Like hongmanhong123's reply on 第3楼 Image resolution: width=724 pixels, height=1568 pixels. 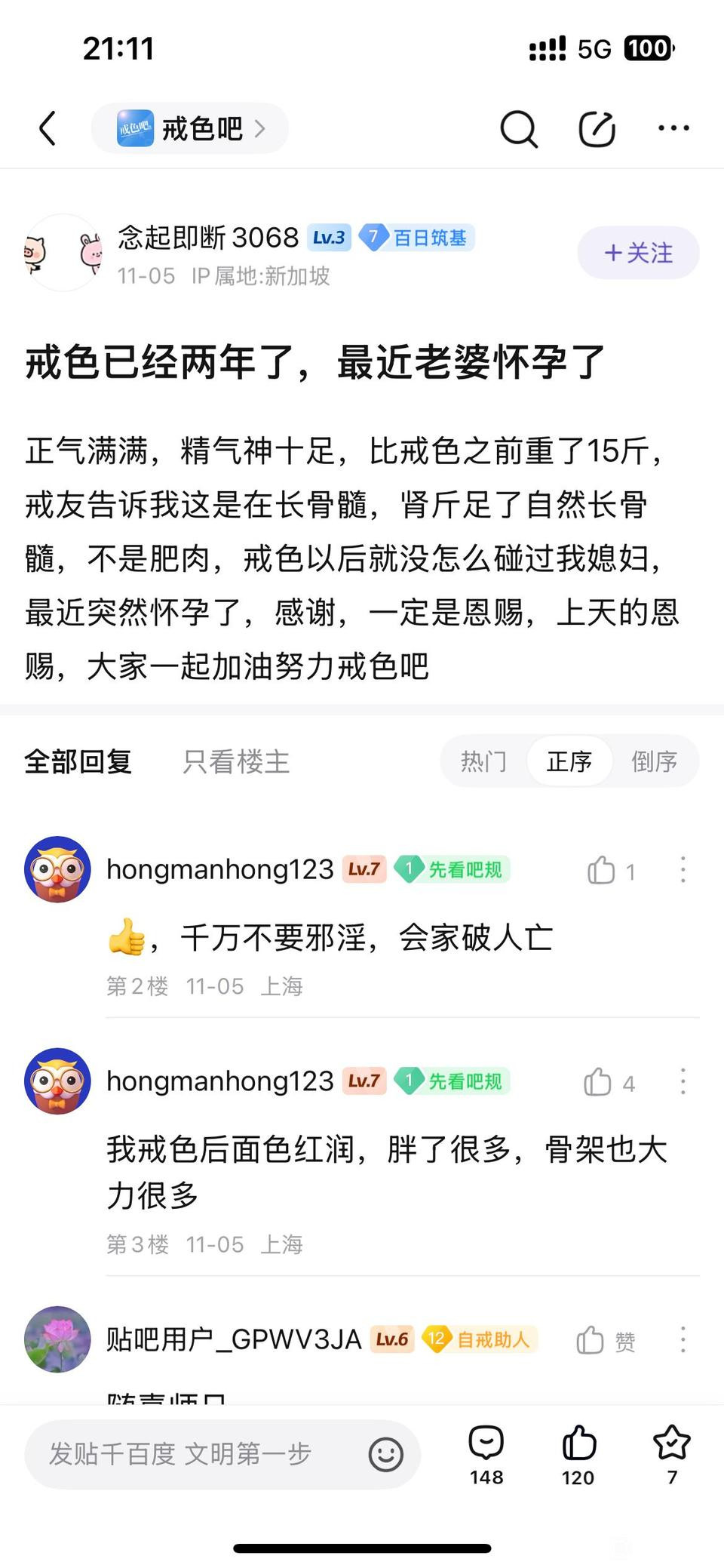click(x=598, y=1082)
